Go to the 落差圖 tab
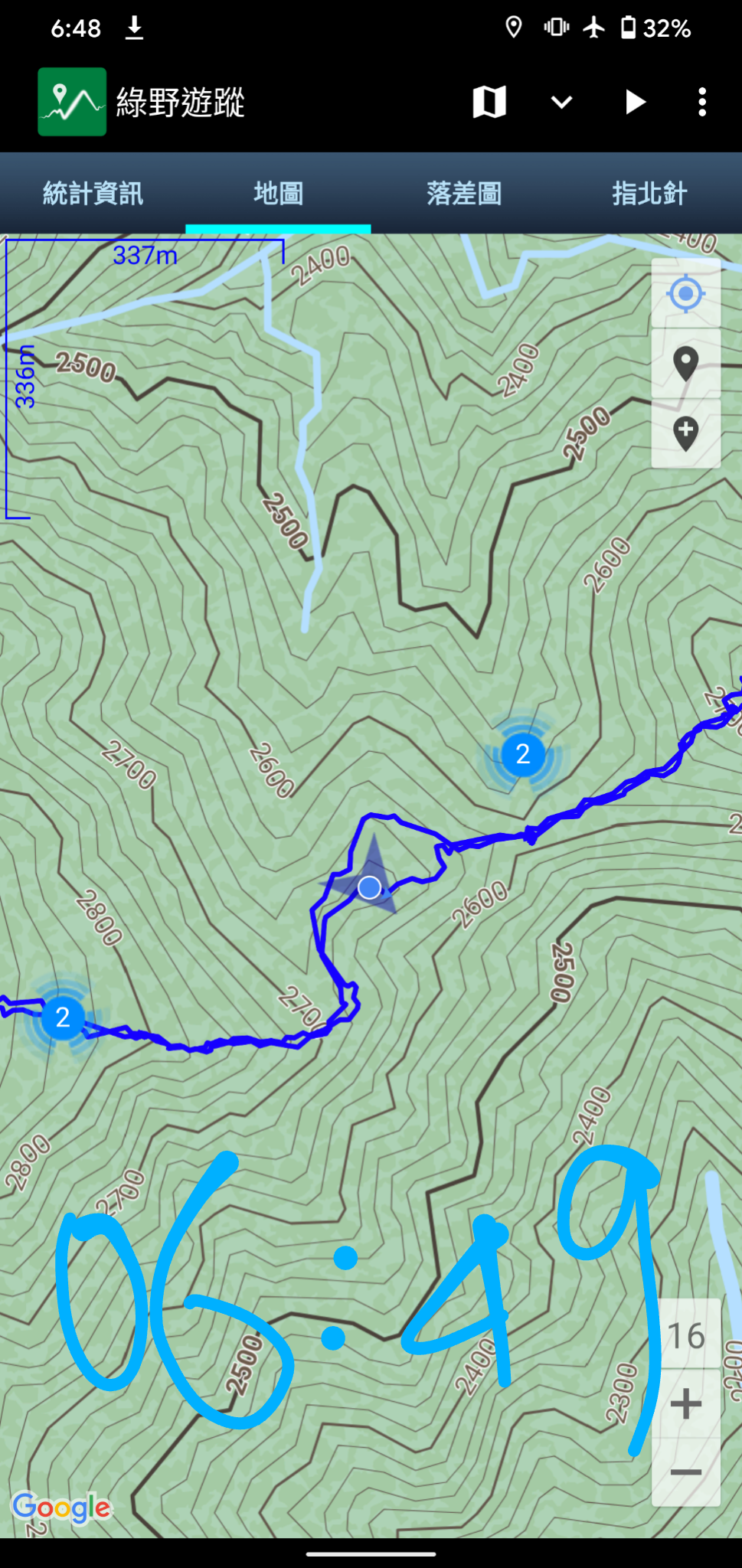This screenshot has height=1568, width=742. coord(464,194)
